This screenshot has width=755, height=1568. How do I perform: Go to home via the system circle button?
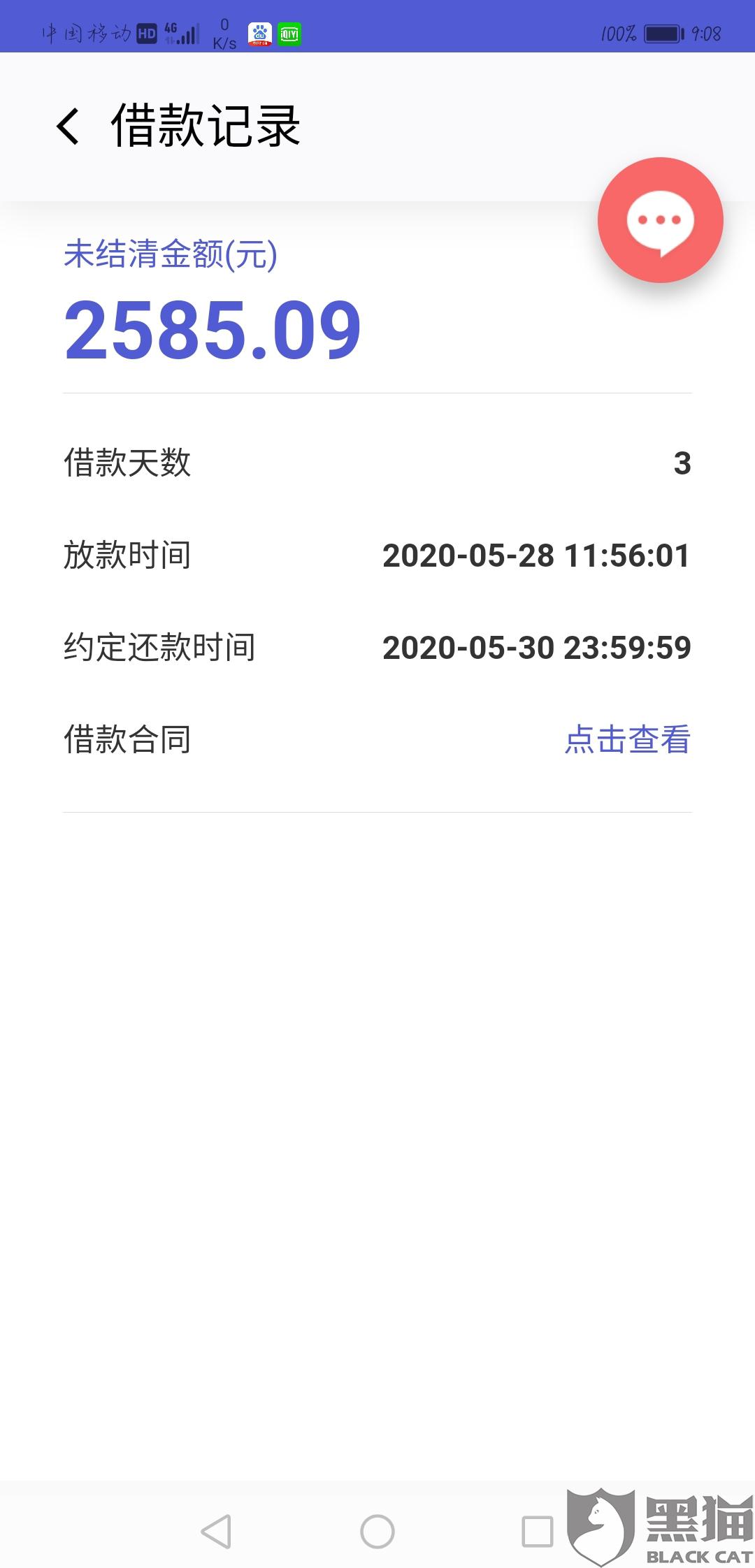pyautogui.click(x=377, y=1532)
